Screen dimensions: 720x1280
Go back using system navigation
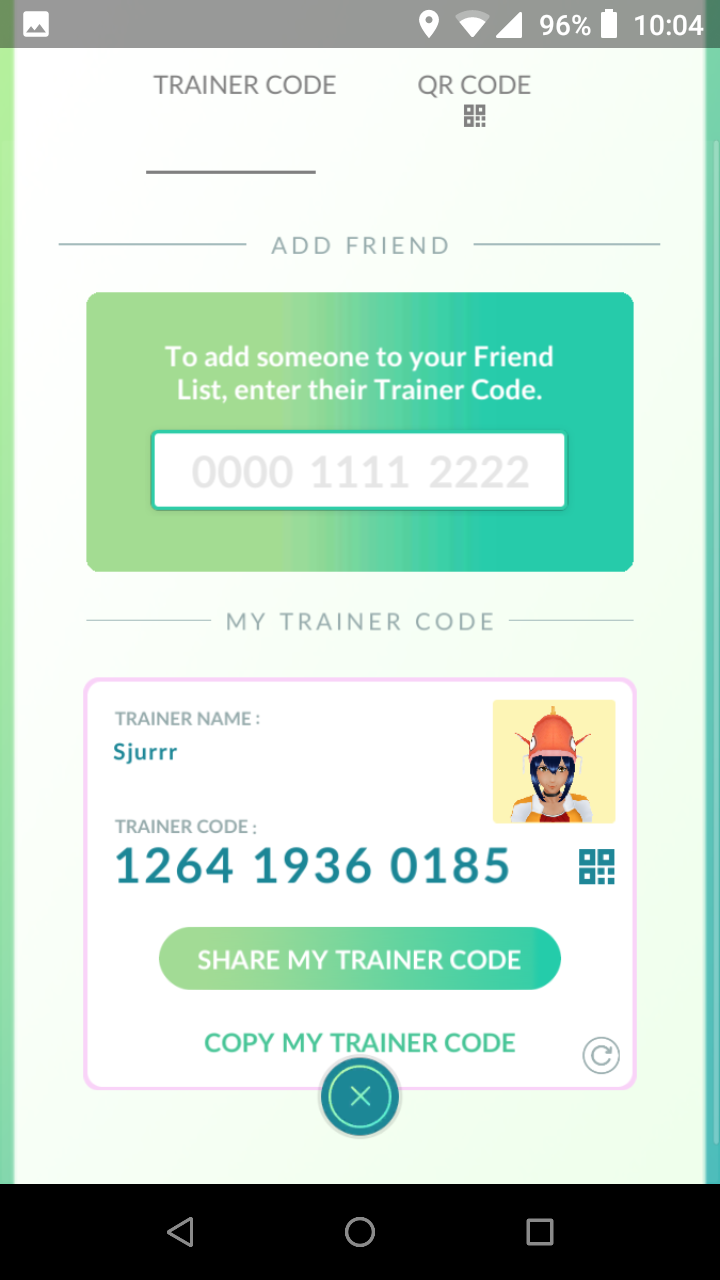[180, 1232]
